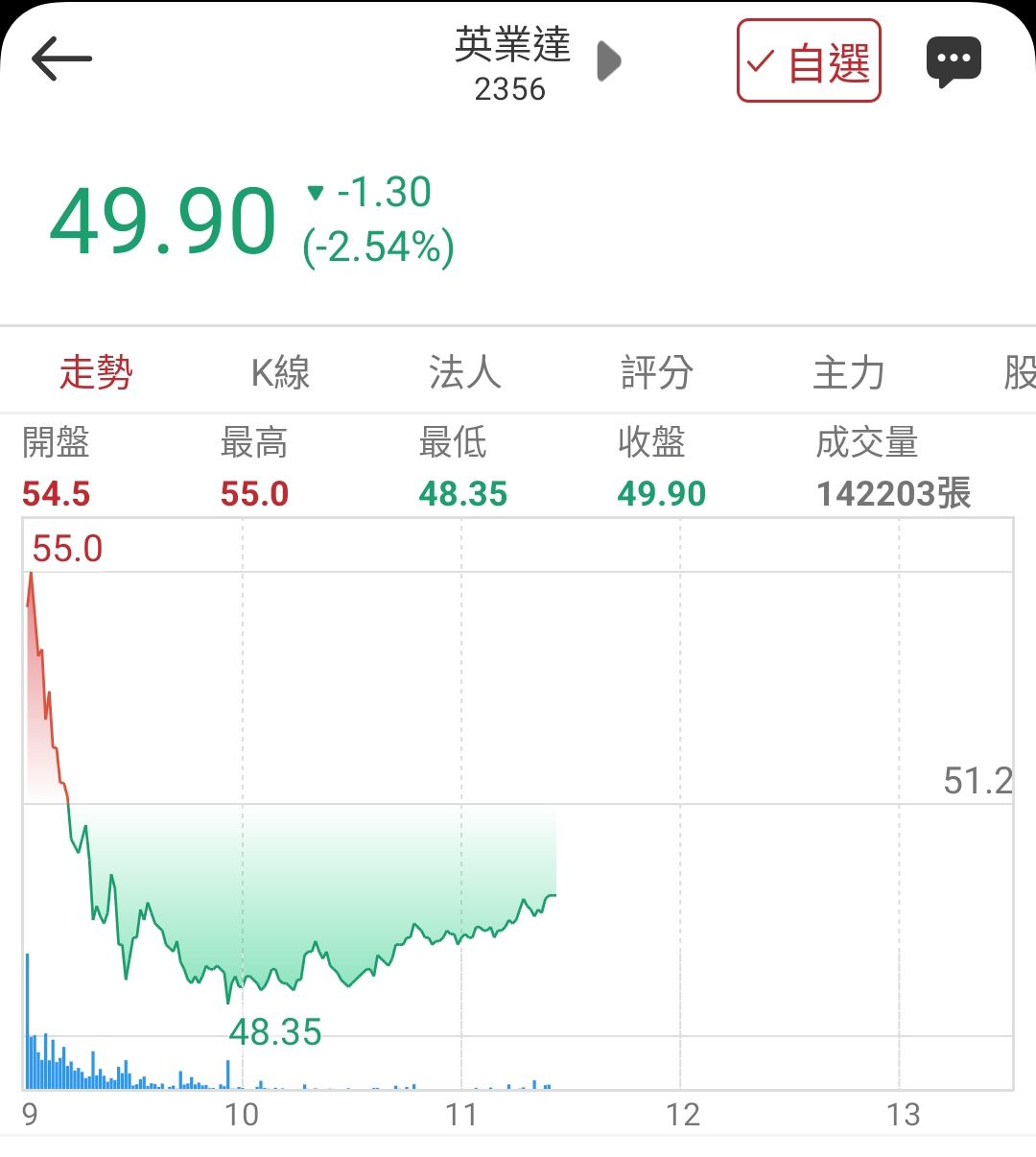The image size is (1036, 1157).
Task: Toggle 自選 watchlist status
Action: (809, 60)
